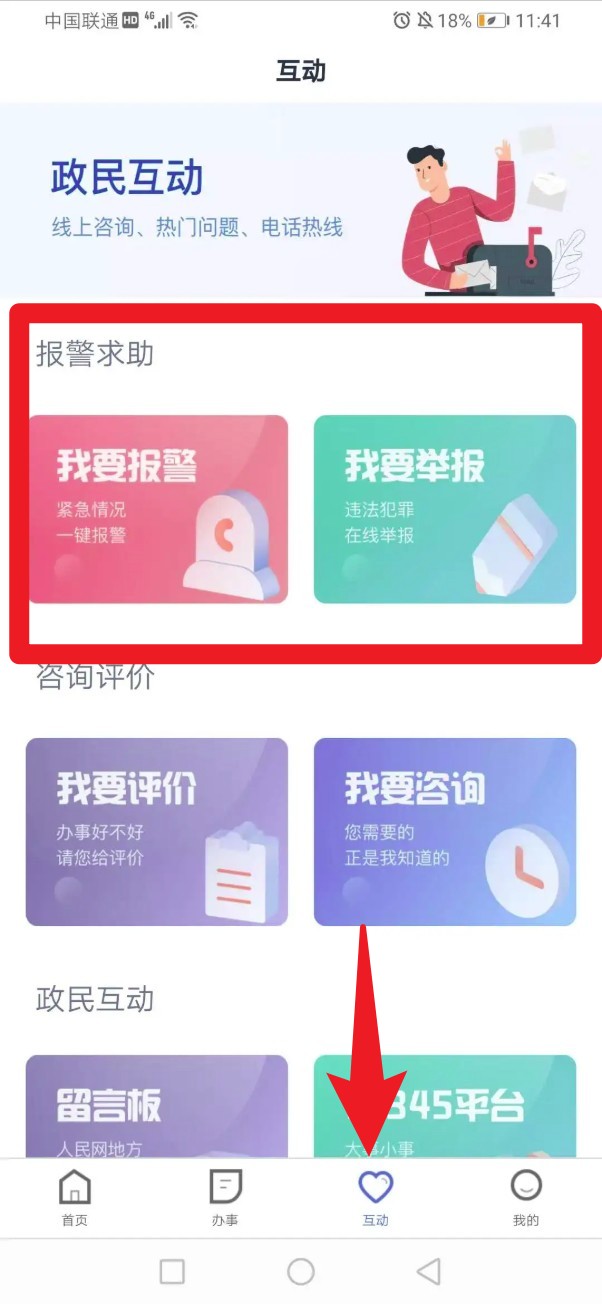Open the 我要报警 emergency alarm card
602x1304 pixels.
click(x=158, y=509)
